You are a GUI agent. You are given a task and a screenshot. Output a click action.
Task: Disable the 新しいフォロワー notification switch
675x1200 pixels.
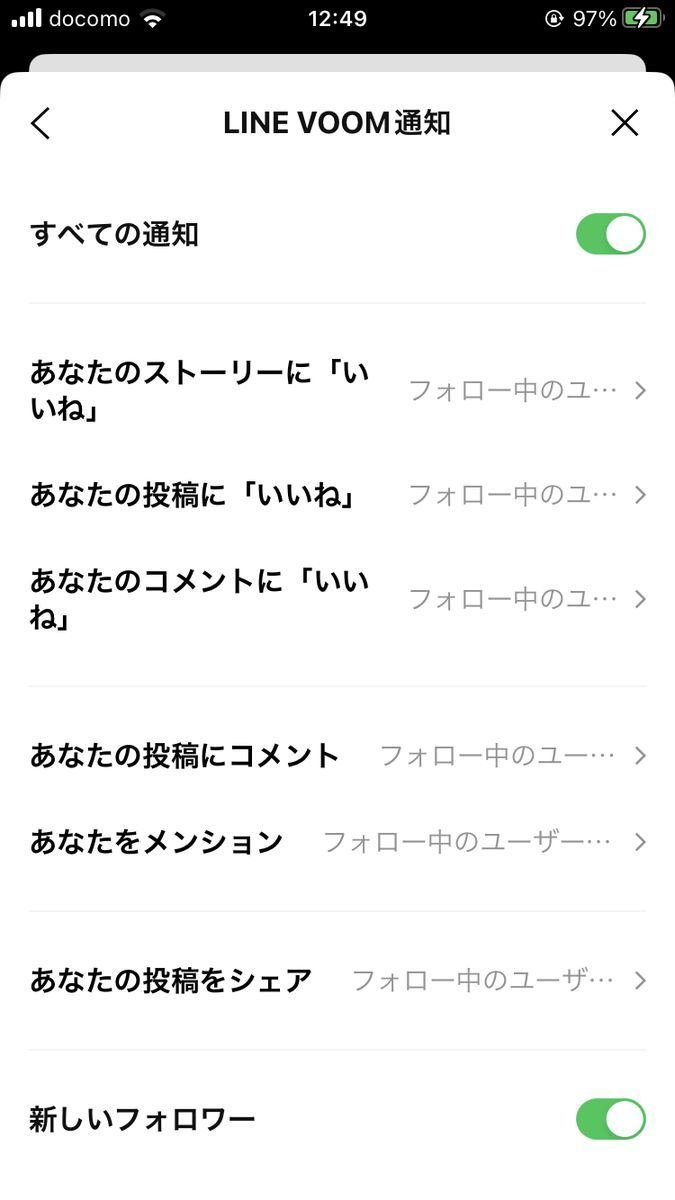click(x=610, y=1119)
